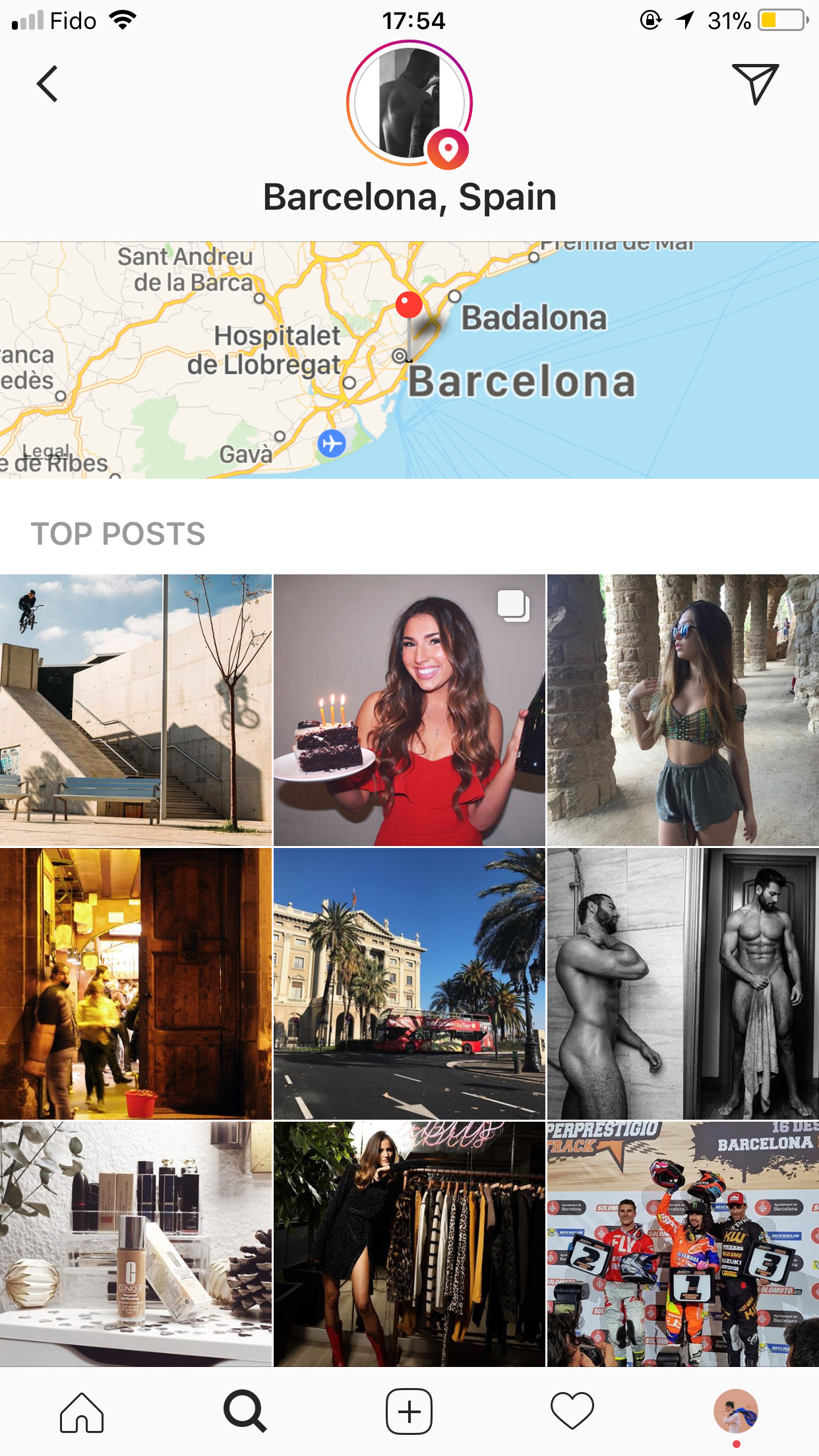The image size is (819, 1456).
Task: Open the birthday cake woman post
Action: (409, 710)
